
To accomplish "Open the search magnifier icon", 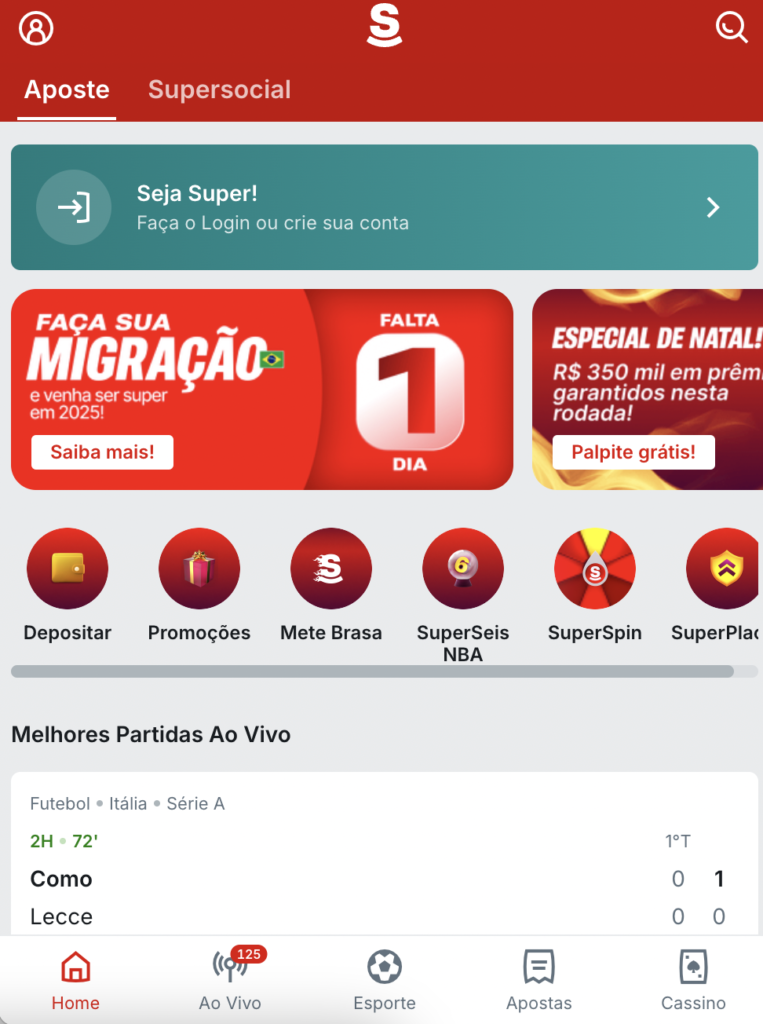I will [x=731, y=28].
